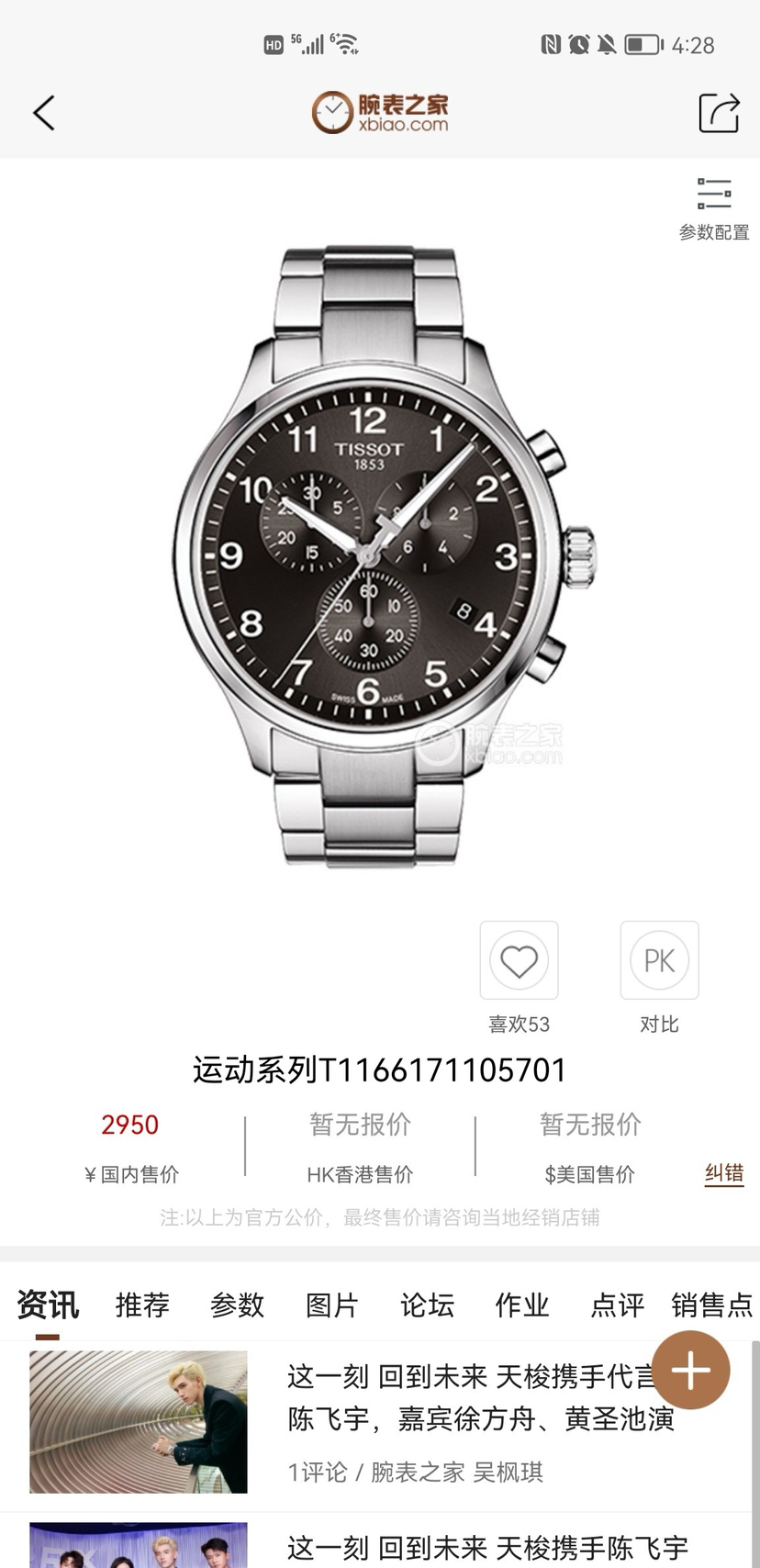Go back to the previous page
The width and height of the screenshot is (760, 1568).
[44, 113]
